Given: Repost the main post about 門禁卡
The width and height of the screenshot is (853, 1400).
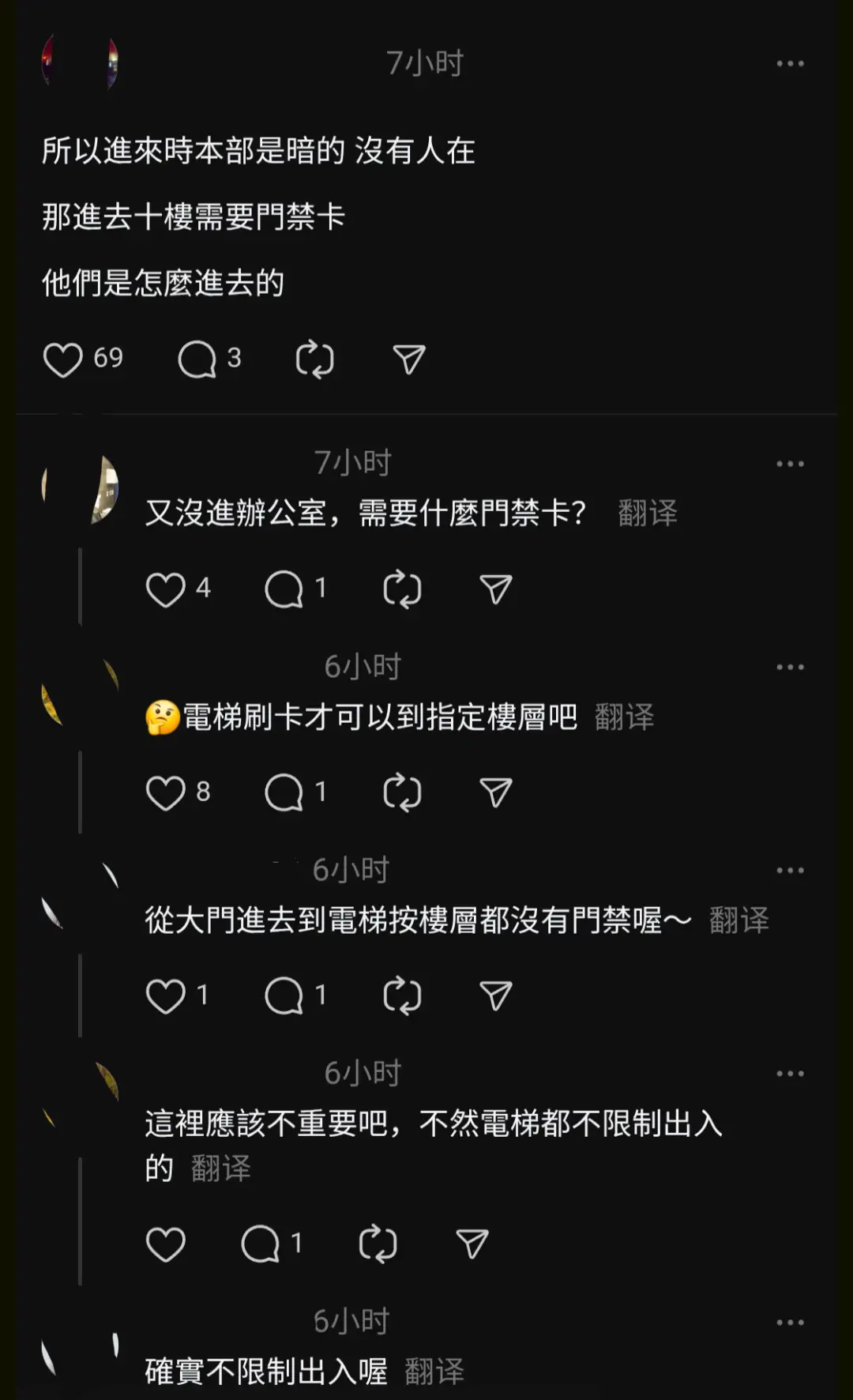Looking at the screenshot, I should click(x=314, y=359).
